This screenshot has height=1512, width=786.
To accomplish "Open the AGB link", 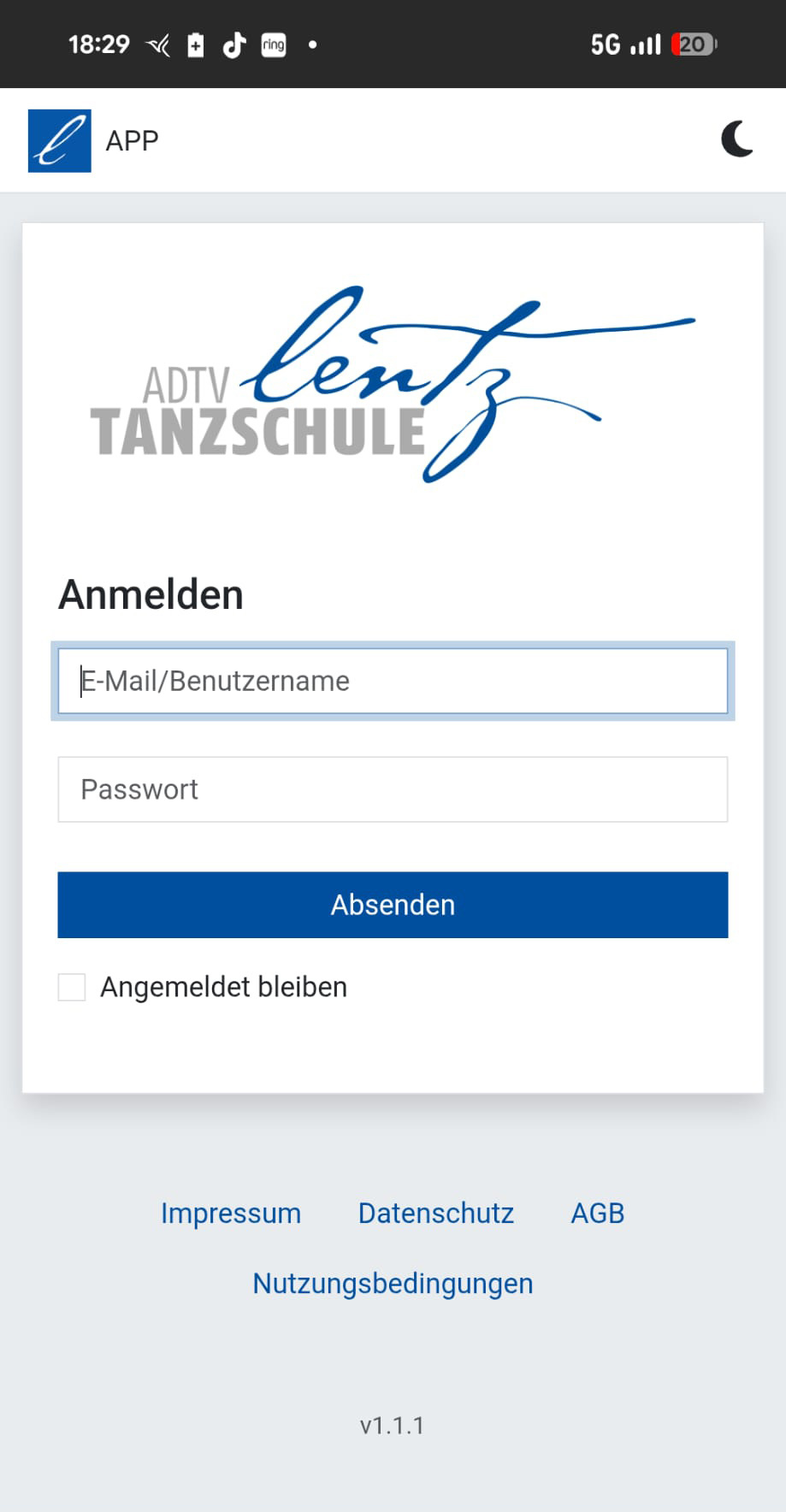I will pyautogui.click(x=597, y=1213).
